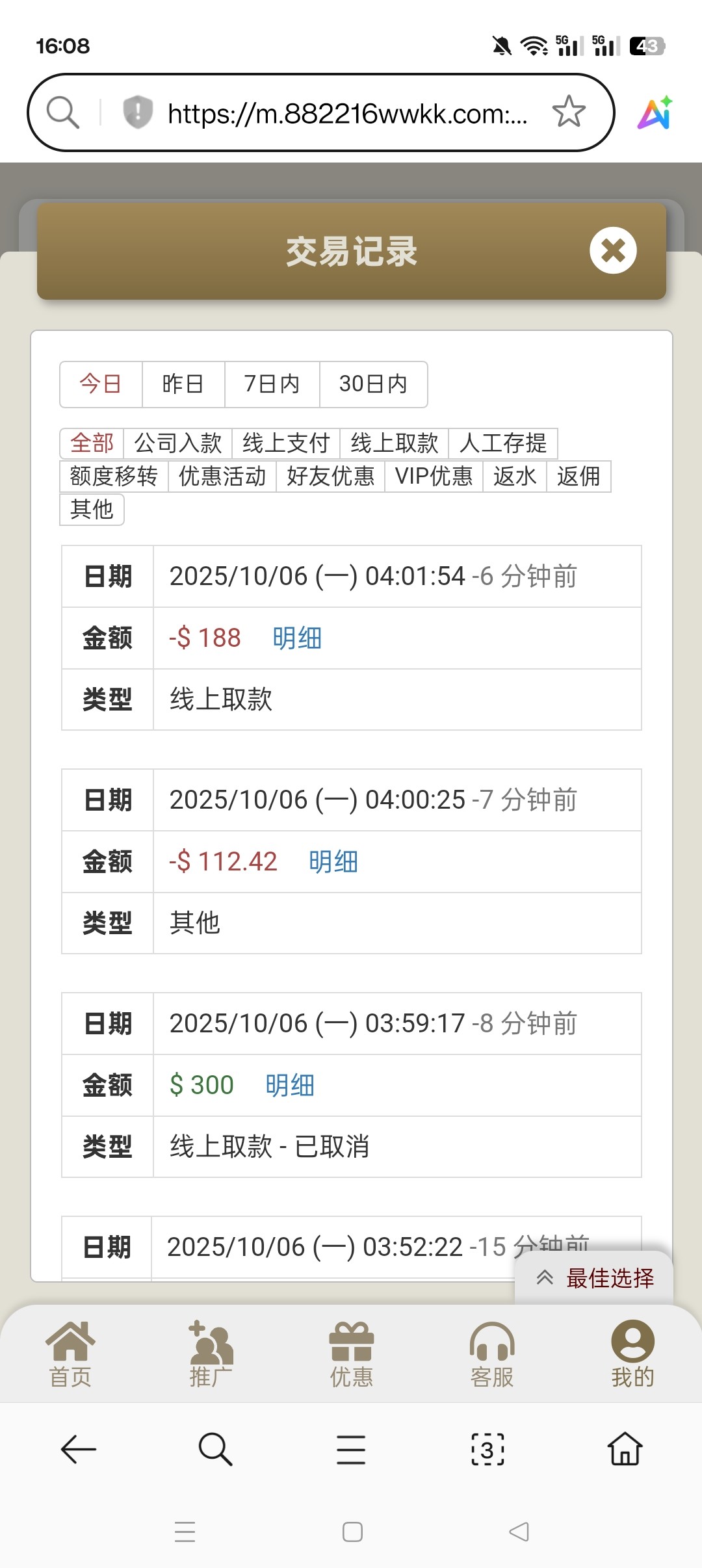Tap the 客服 headset support icon
This screenshot has height=1568, width=702.
pyautogui.click(x=491, y=1352)
